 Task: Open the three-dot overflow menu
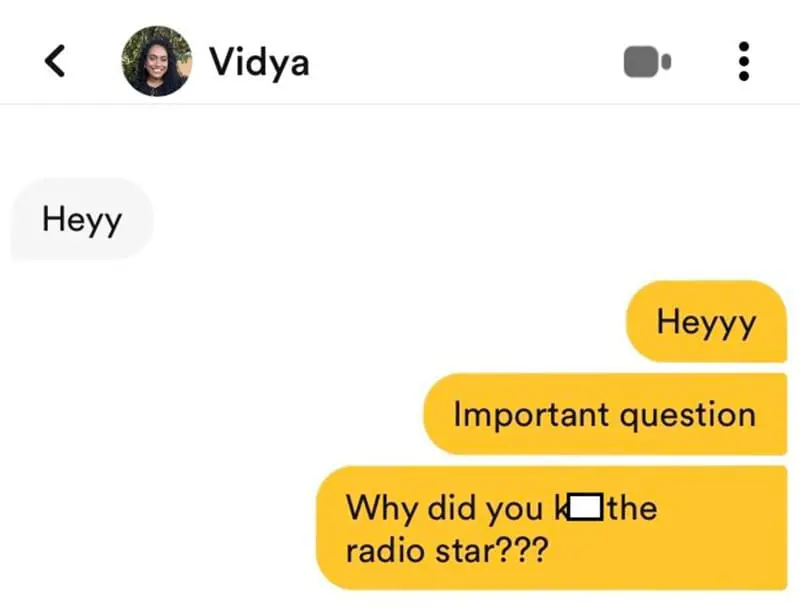[x=743, y=62]
